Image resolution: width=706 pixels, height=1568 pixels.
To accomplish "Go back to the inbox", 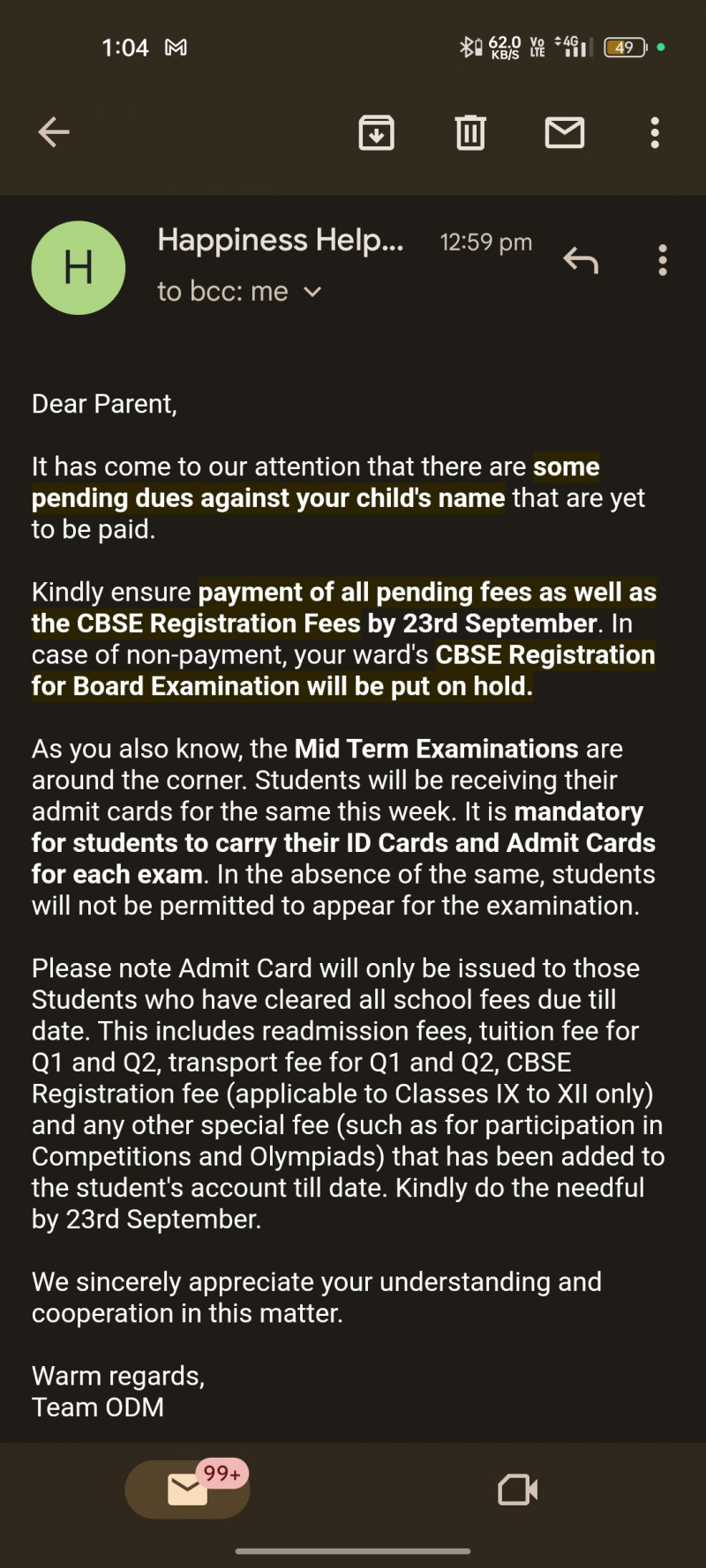I will point(54,132).
